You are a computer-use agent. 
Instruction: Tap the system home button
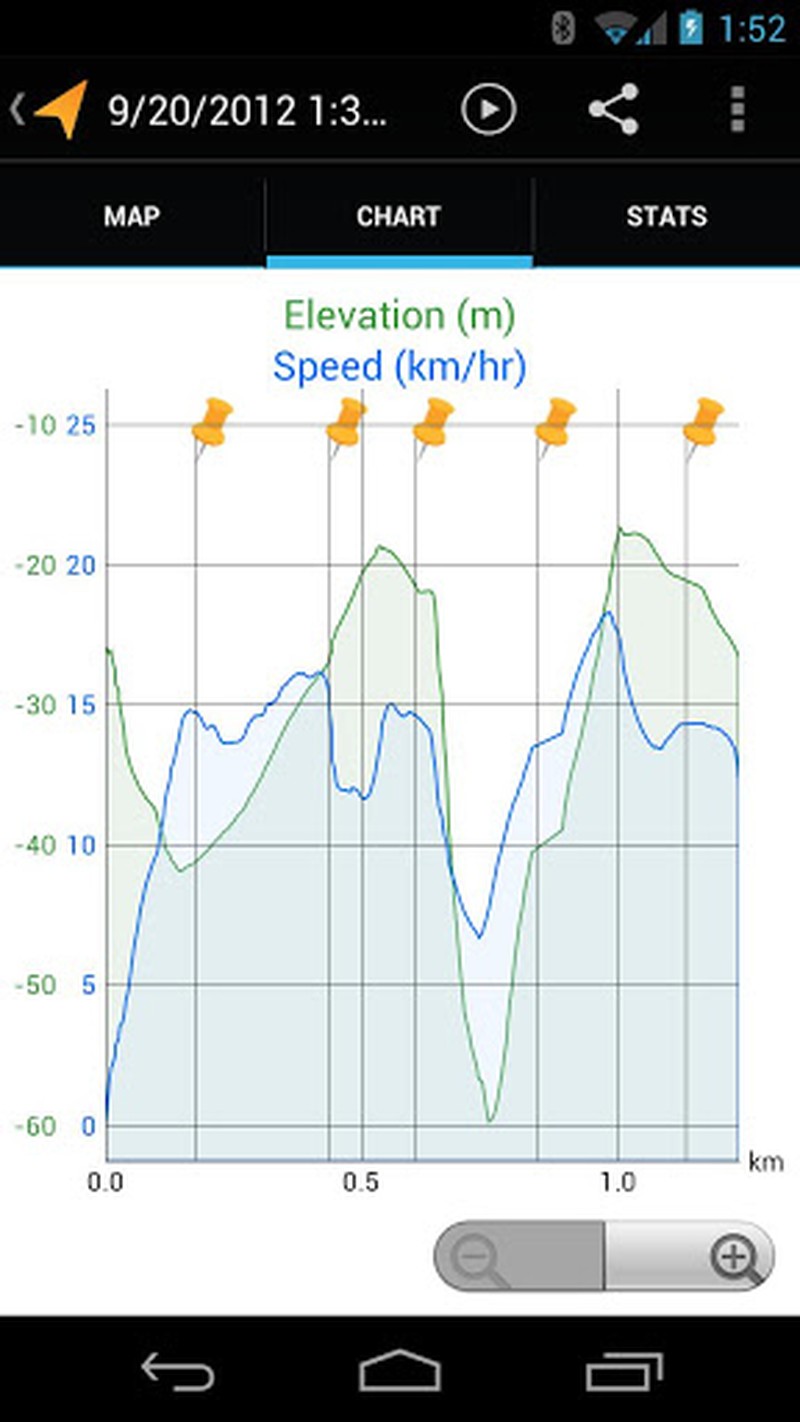pos(400,1370)
